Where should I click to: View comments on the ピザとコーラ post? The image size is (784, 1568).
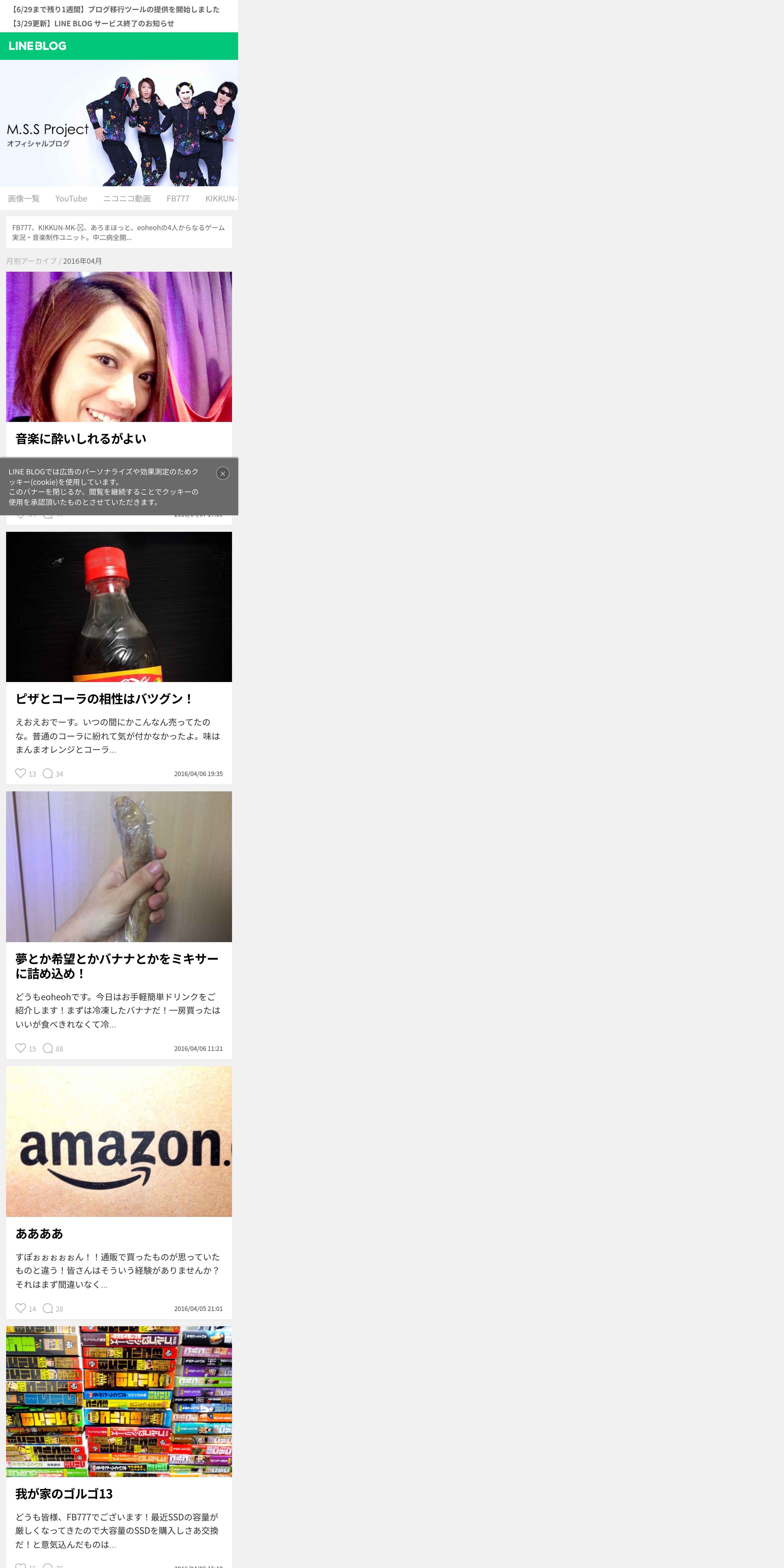(x=47, y=773)
